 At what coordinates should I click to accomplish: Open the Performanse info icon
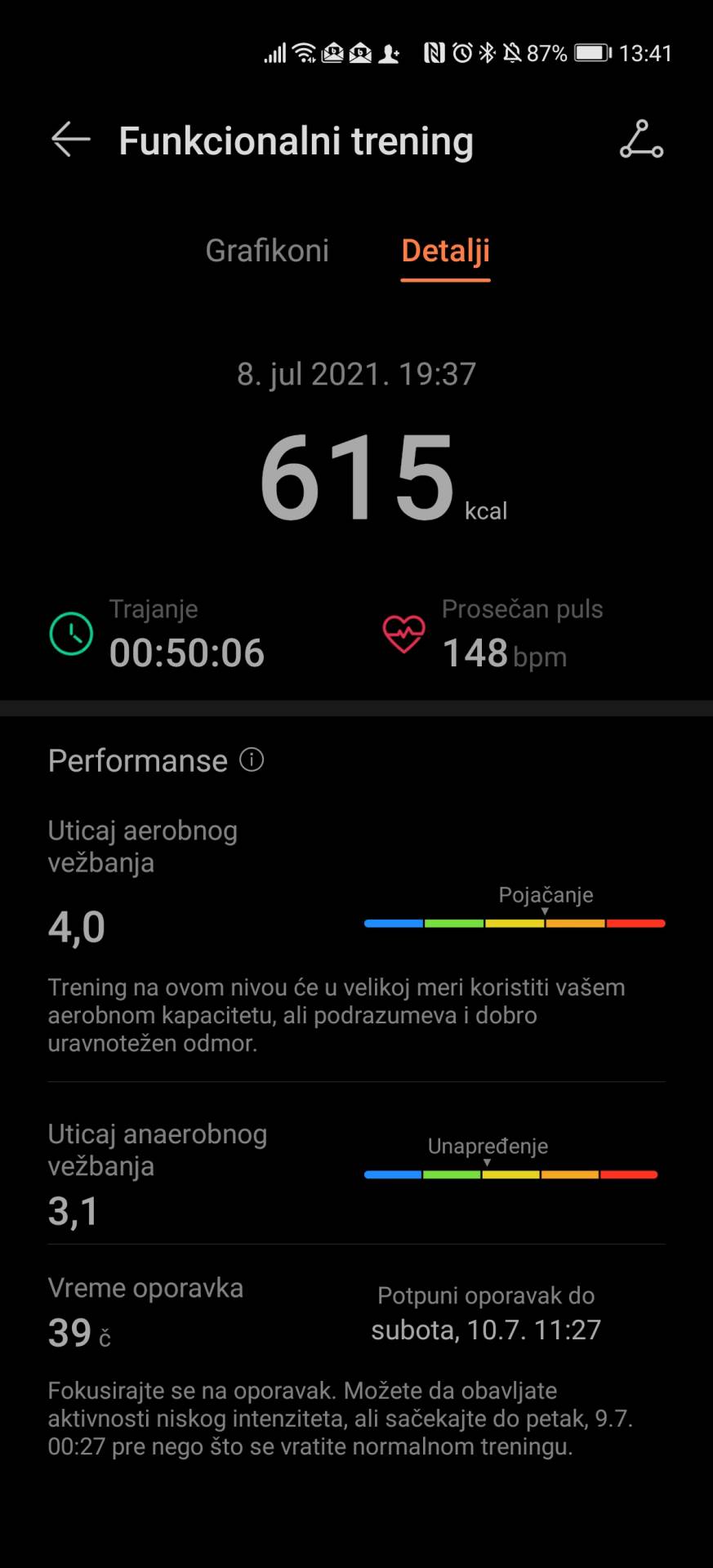[252, 760]
